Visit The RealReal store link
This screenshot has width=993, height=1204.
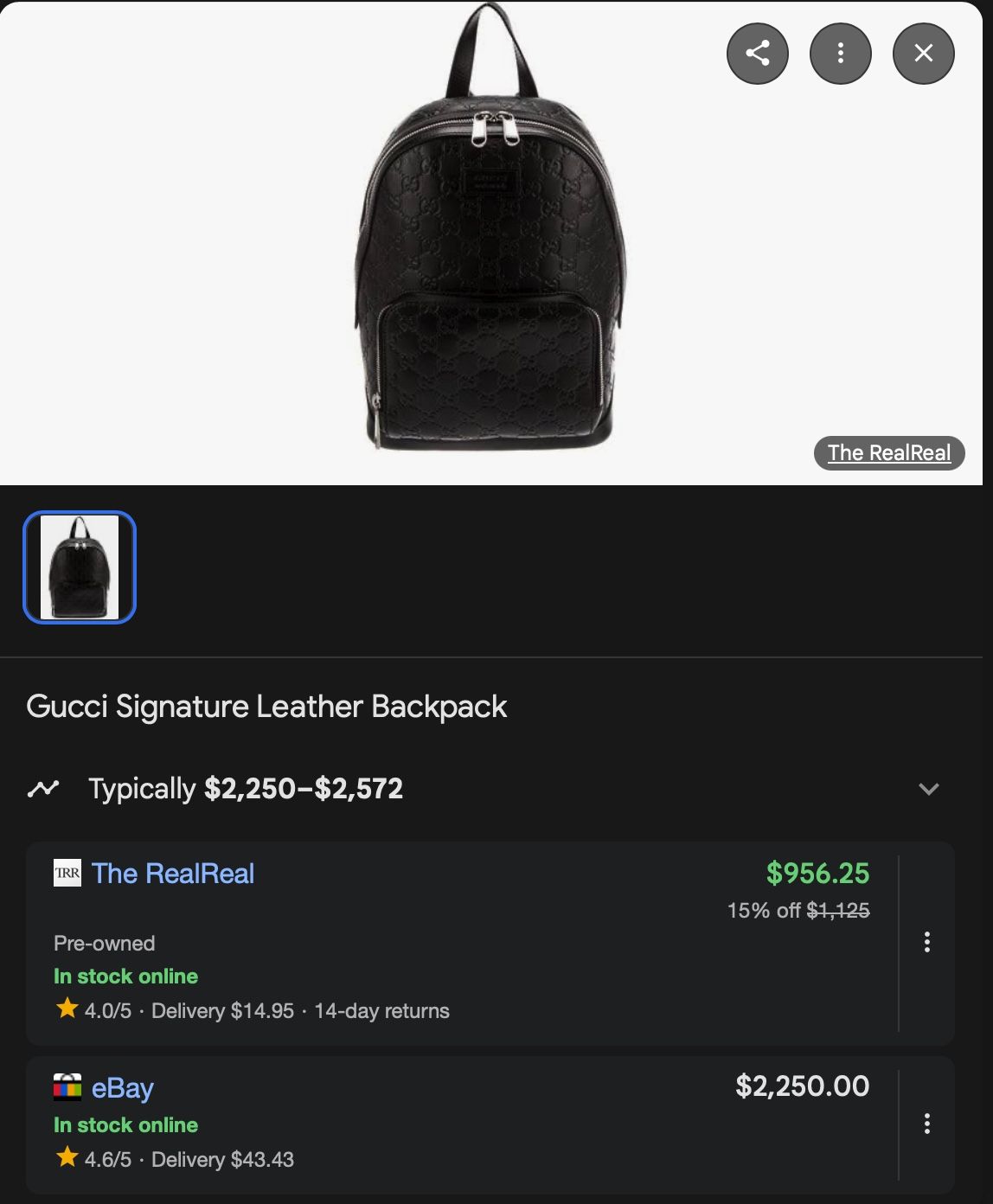tap(173, 874)
